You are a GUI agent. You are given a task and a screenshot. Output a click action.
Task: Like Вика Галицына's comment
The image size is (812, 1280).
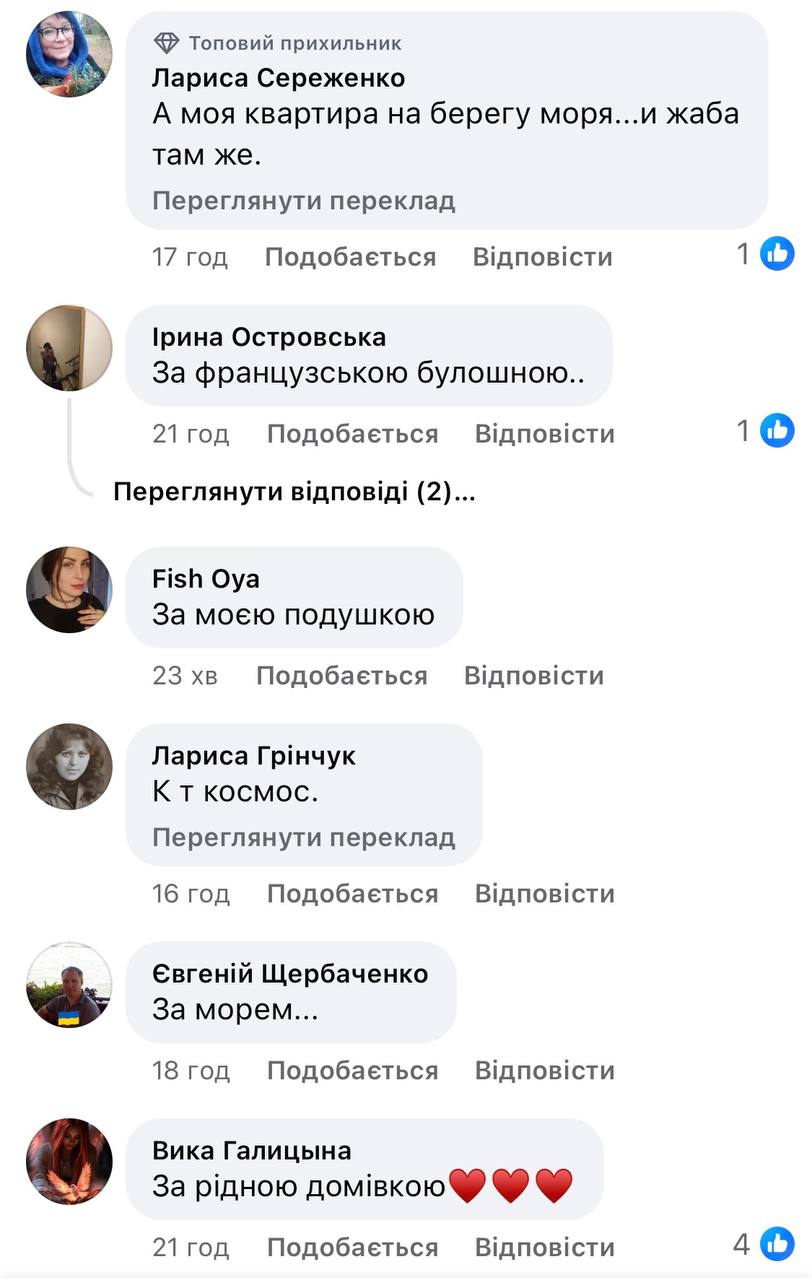coord(352,1248)
